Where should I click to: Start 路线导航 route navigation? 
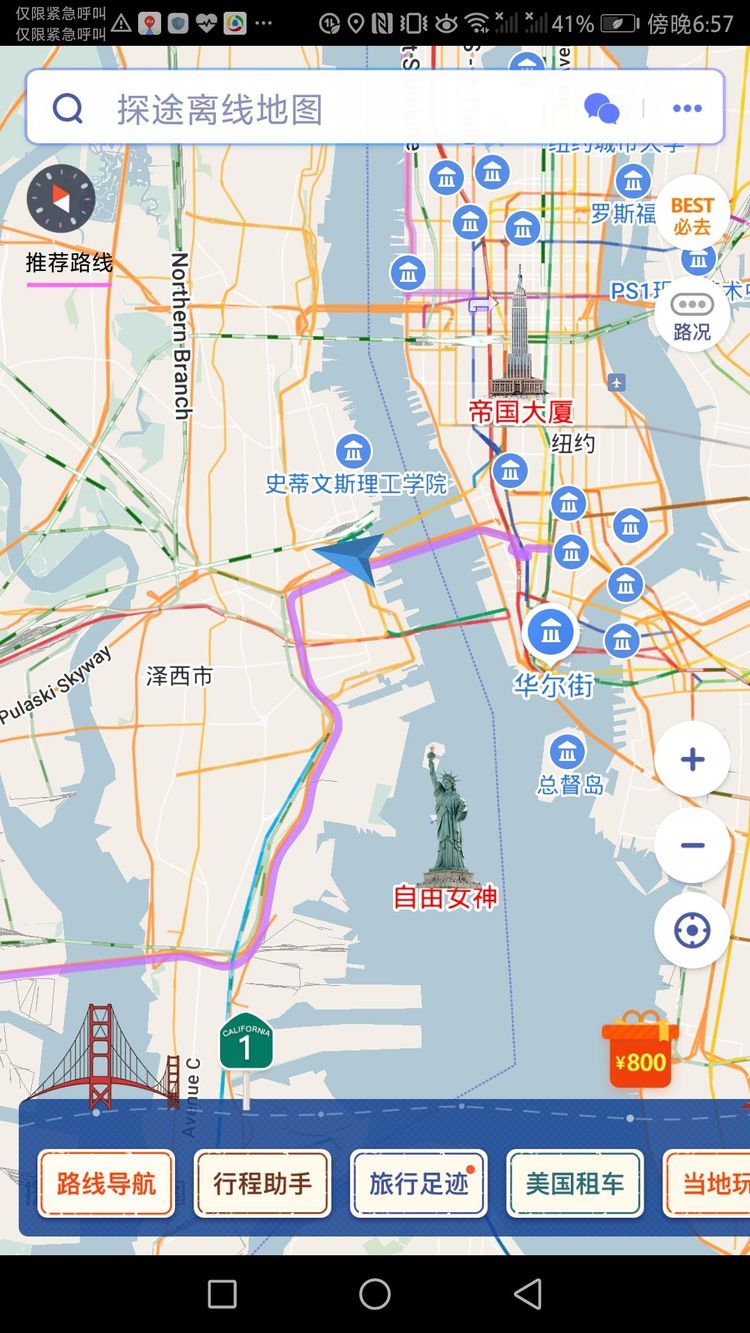click(x=106, y=1184)
